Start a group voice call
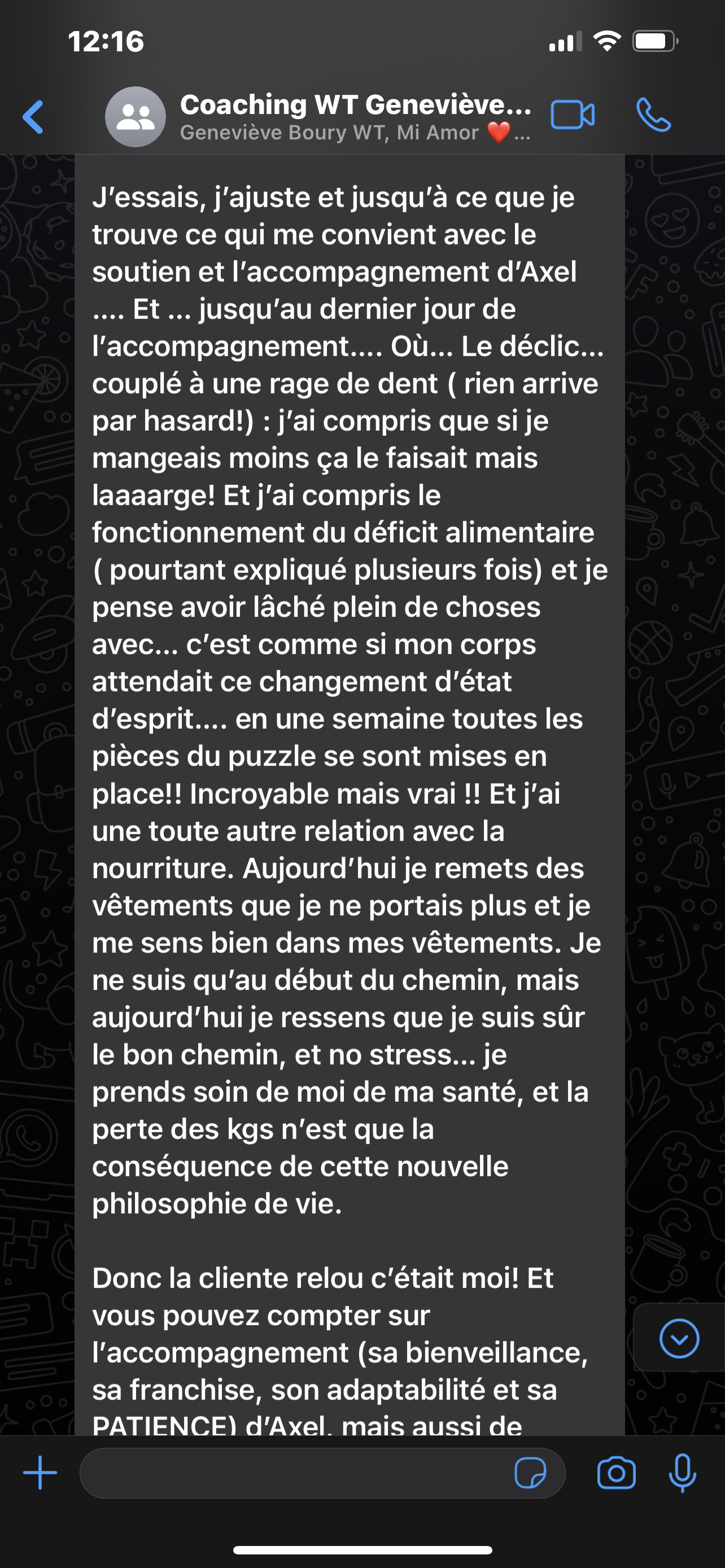725x1568 pixels. pyautogui.click(x=653, y=115)
